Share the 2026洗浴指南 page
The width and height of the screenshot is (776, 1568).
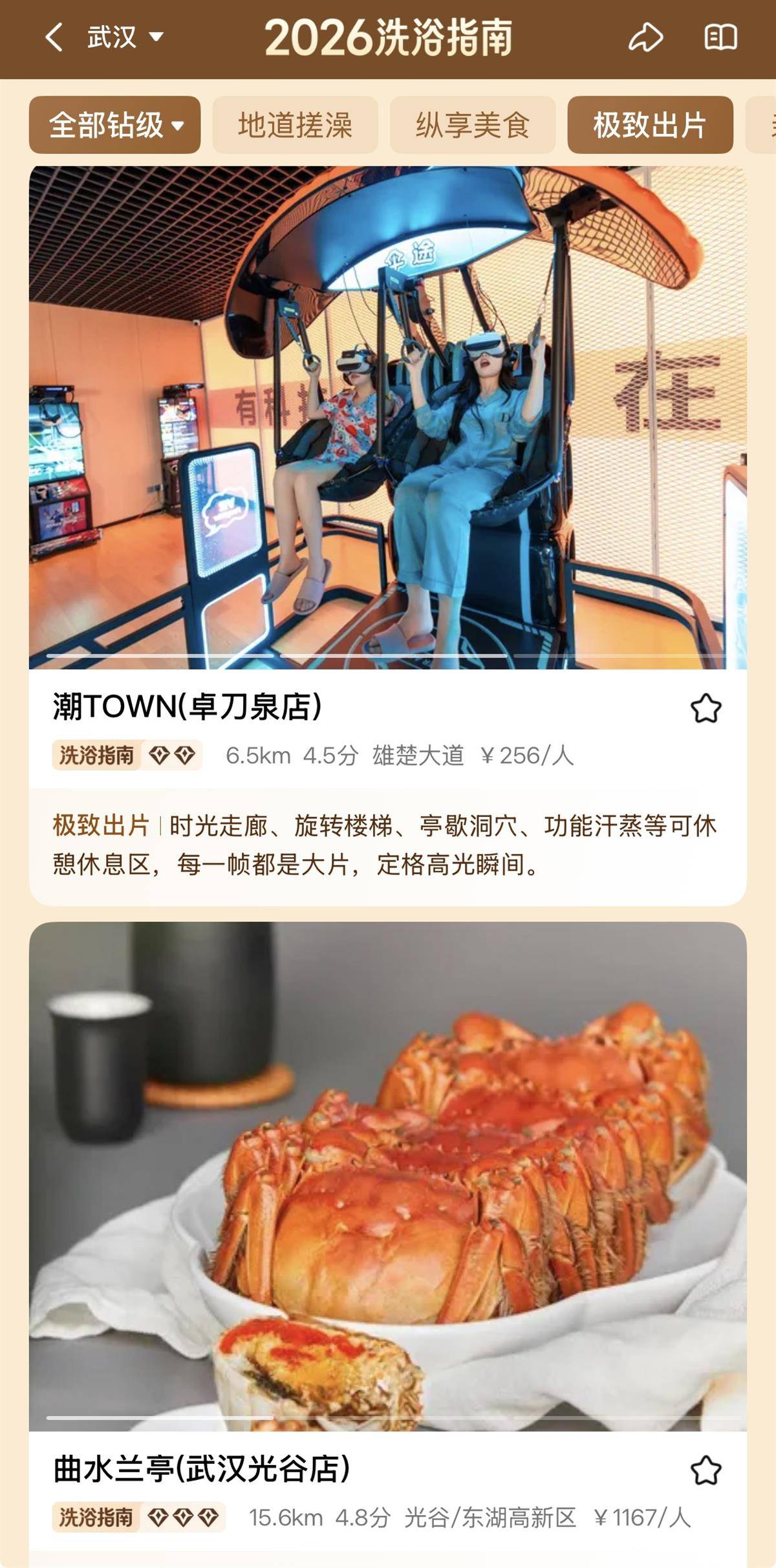point(645,38)
